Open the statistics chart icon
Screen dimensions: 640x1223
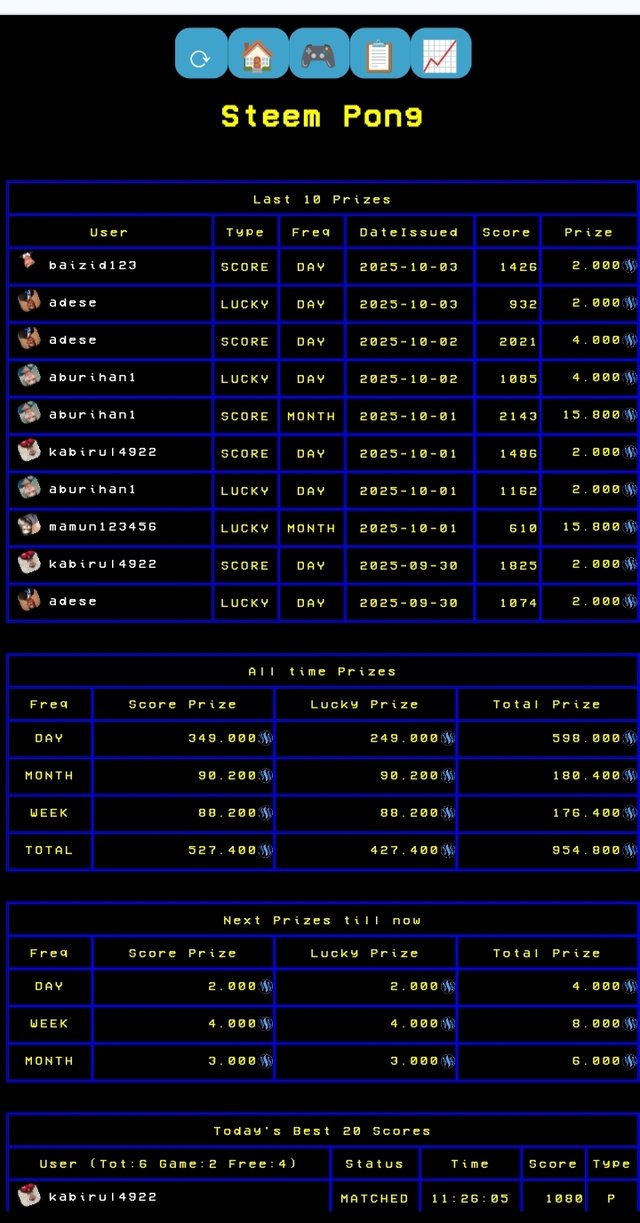[x=440, y=54]
